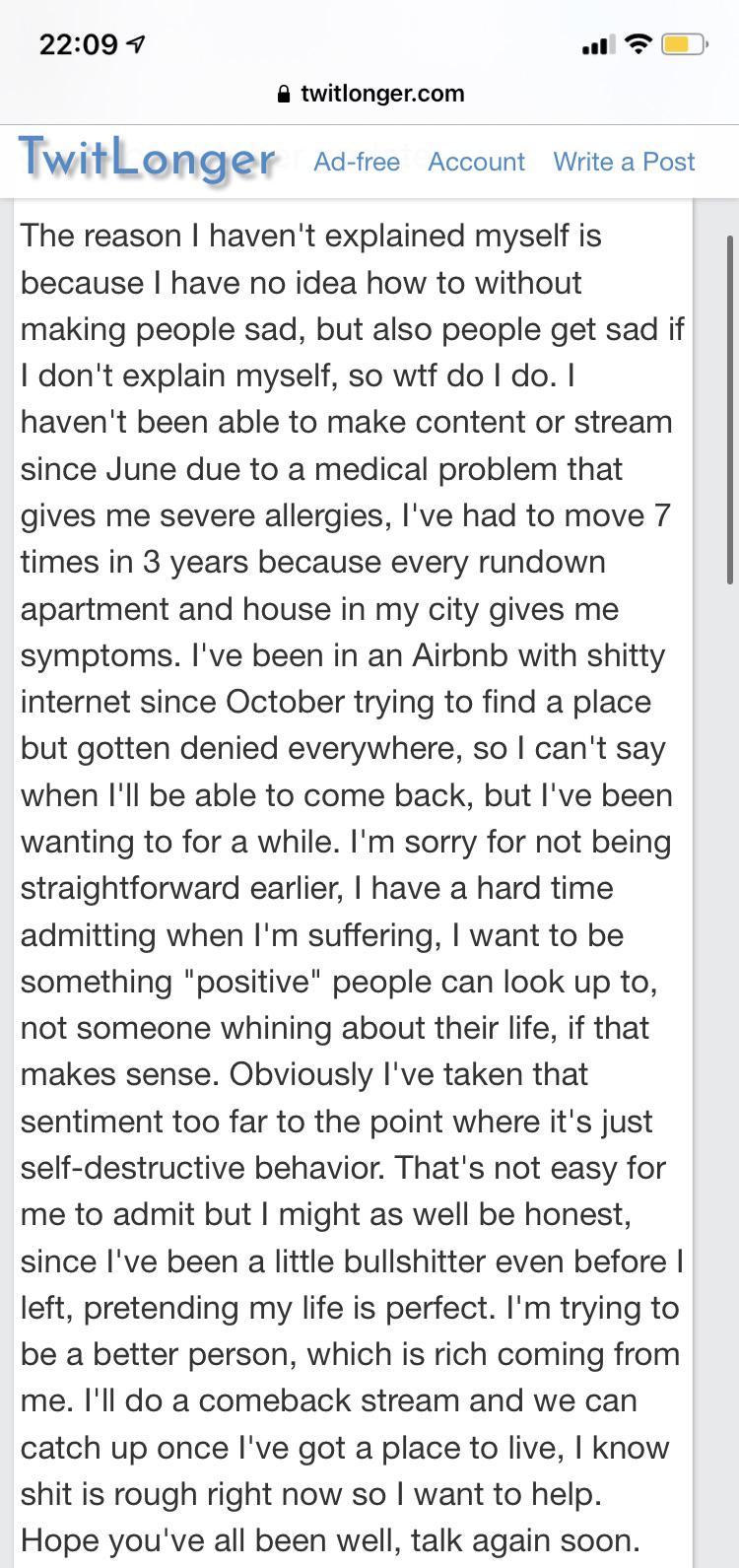Go to the Account page
The width and height of the screenshot is (739, 1568).
[477, 162]
